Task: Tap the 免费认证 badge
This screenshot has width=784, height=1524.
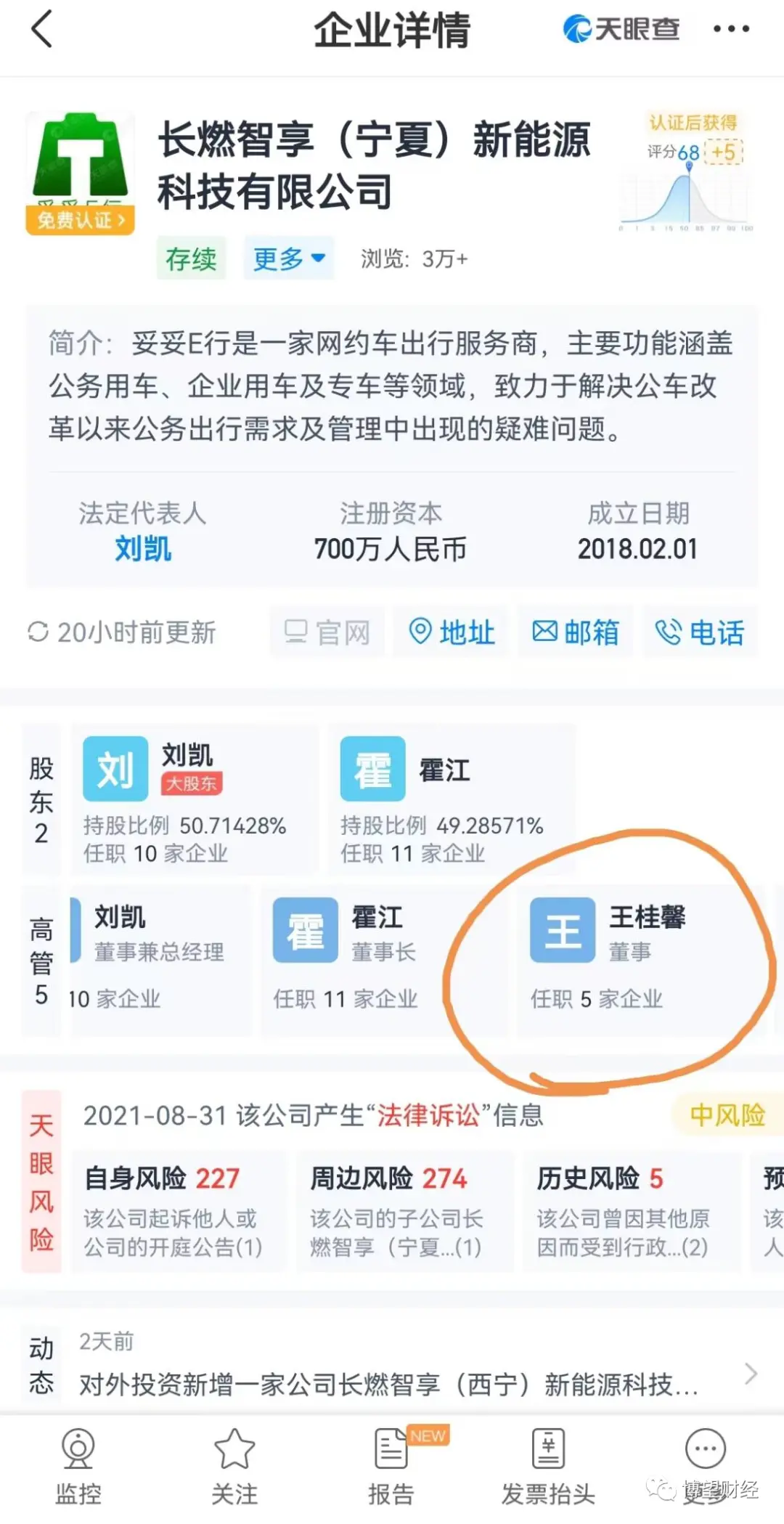Action: (x=80, y=219)
